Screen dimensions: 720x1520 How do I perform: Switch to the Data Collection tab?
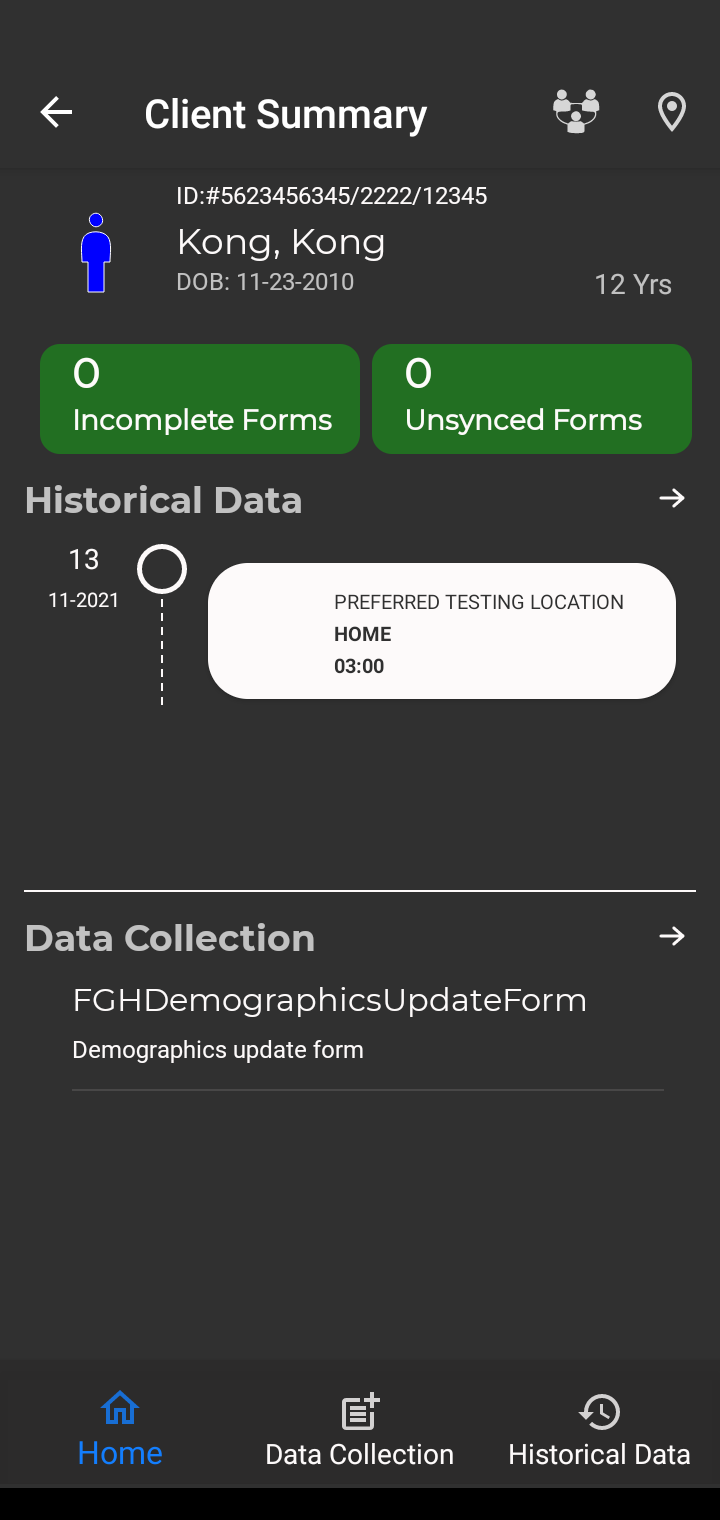tap(360, 1429)
